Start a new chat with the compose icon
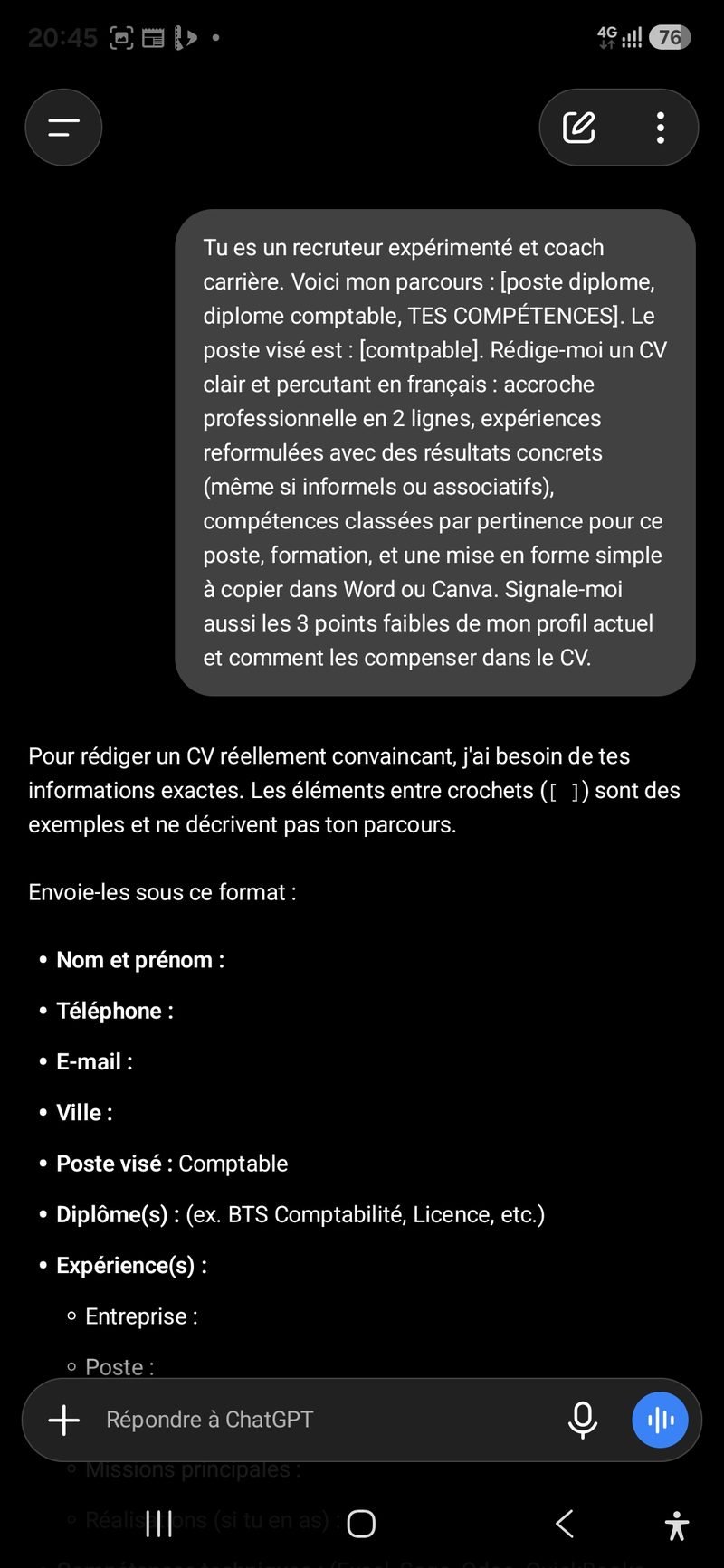The image size is (724, 1568). coord(579,128)
